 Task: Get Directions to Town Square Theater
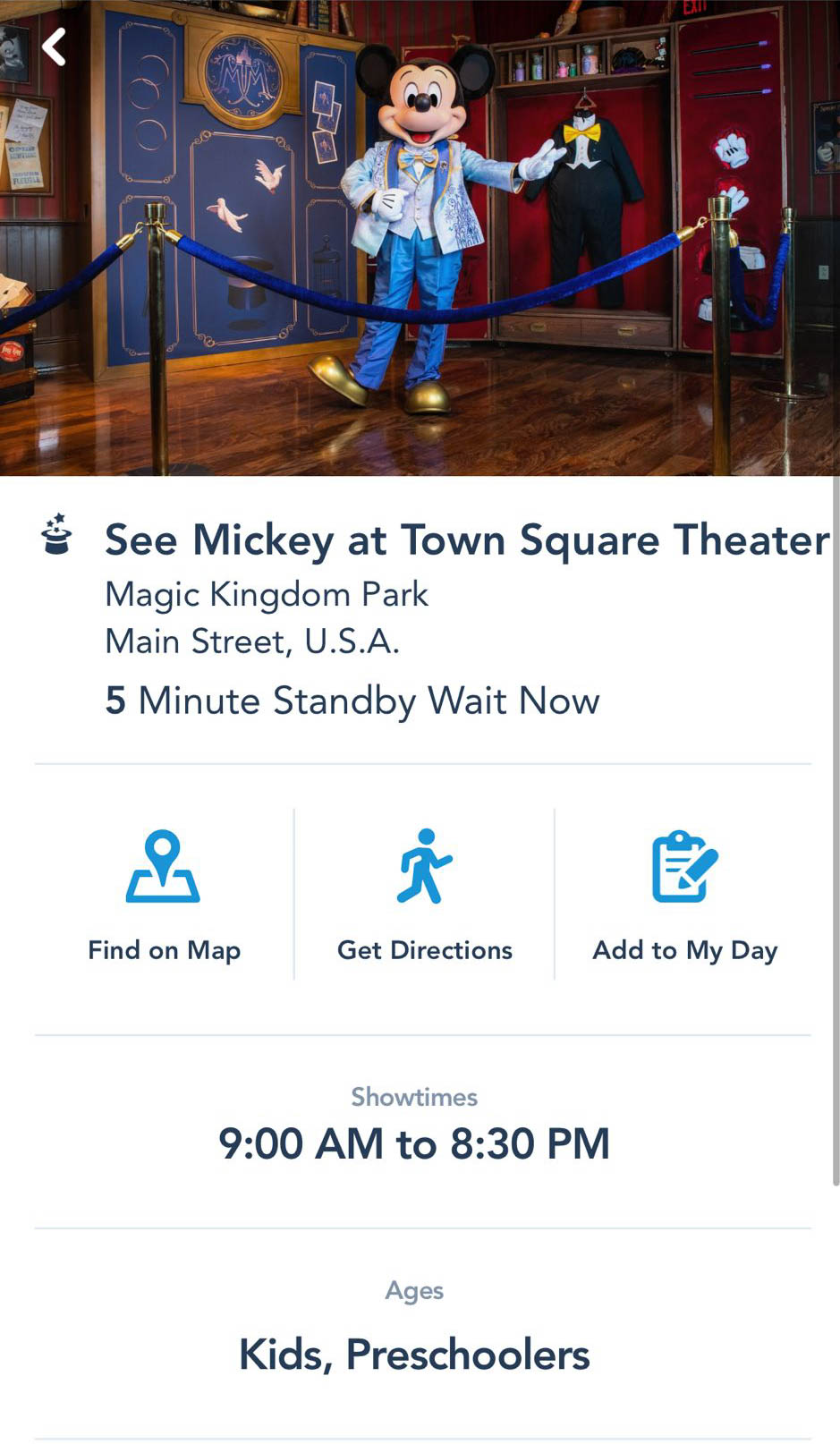point(424,895)
